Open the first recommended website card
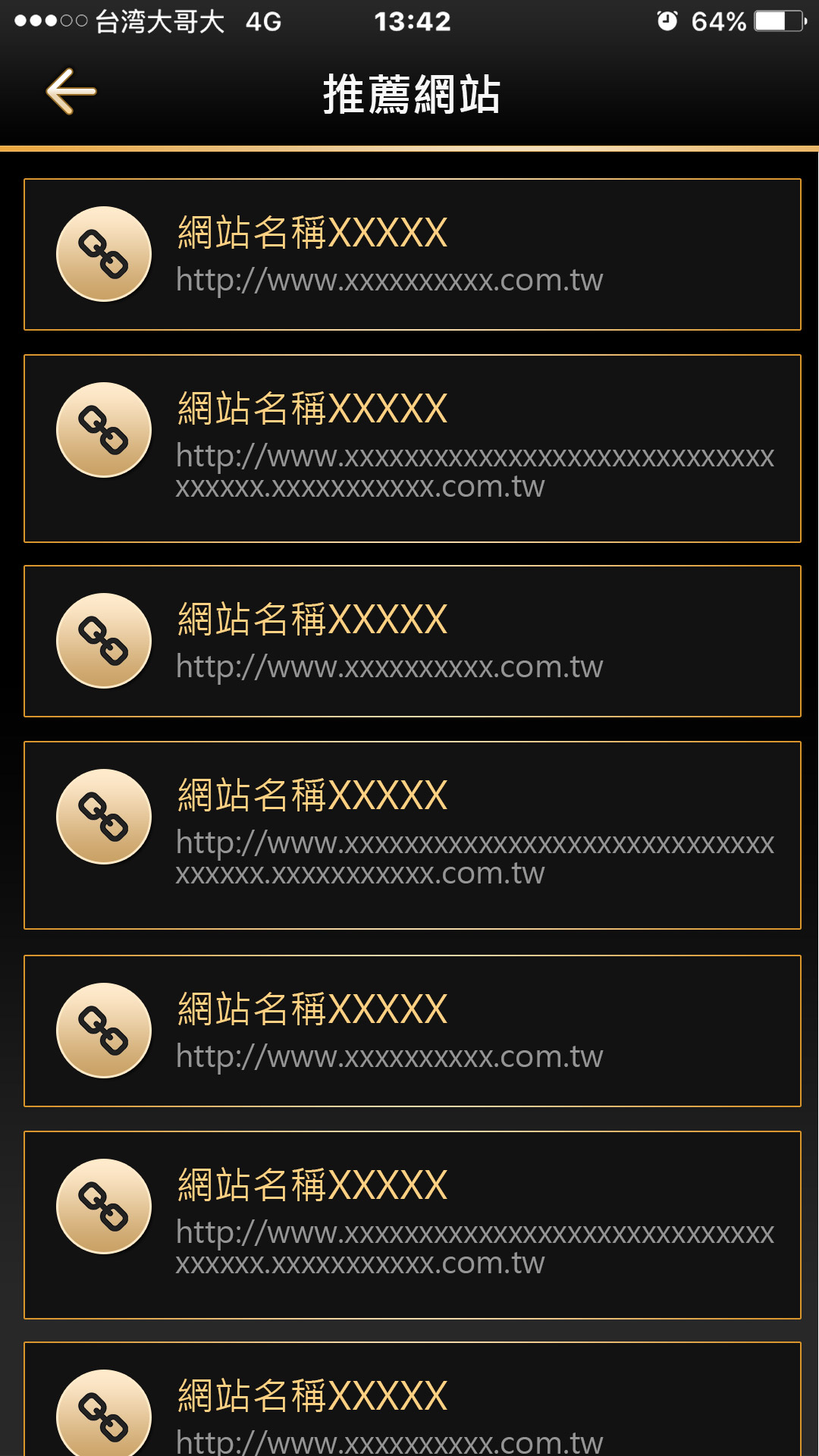The width and height of the screenshot is (819, 1456). click(412, 255)
